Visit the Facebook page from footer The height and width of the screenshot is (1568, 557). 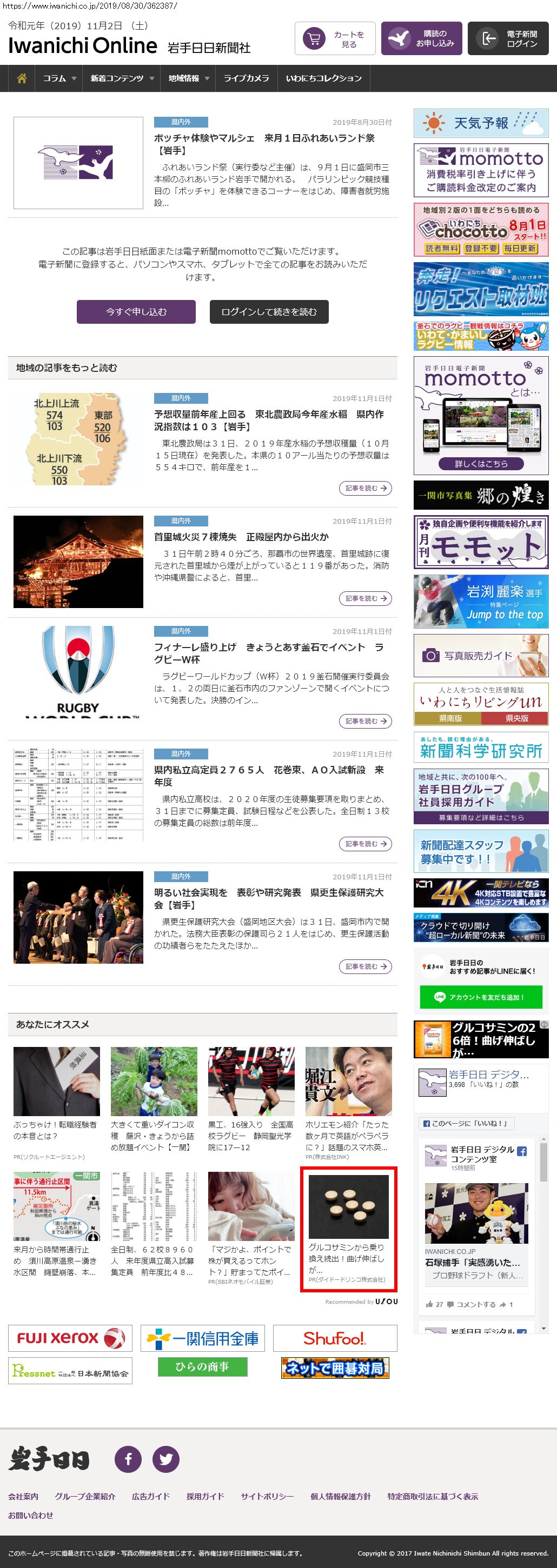coord(128,1459)
